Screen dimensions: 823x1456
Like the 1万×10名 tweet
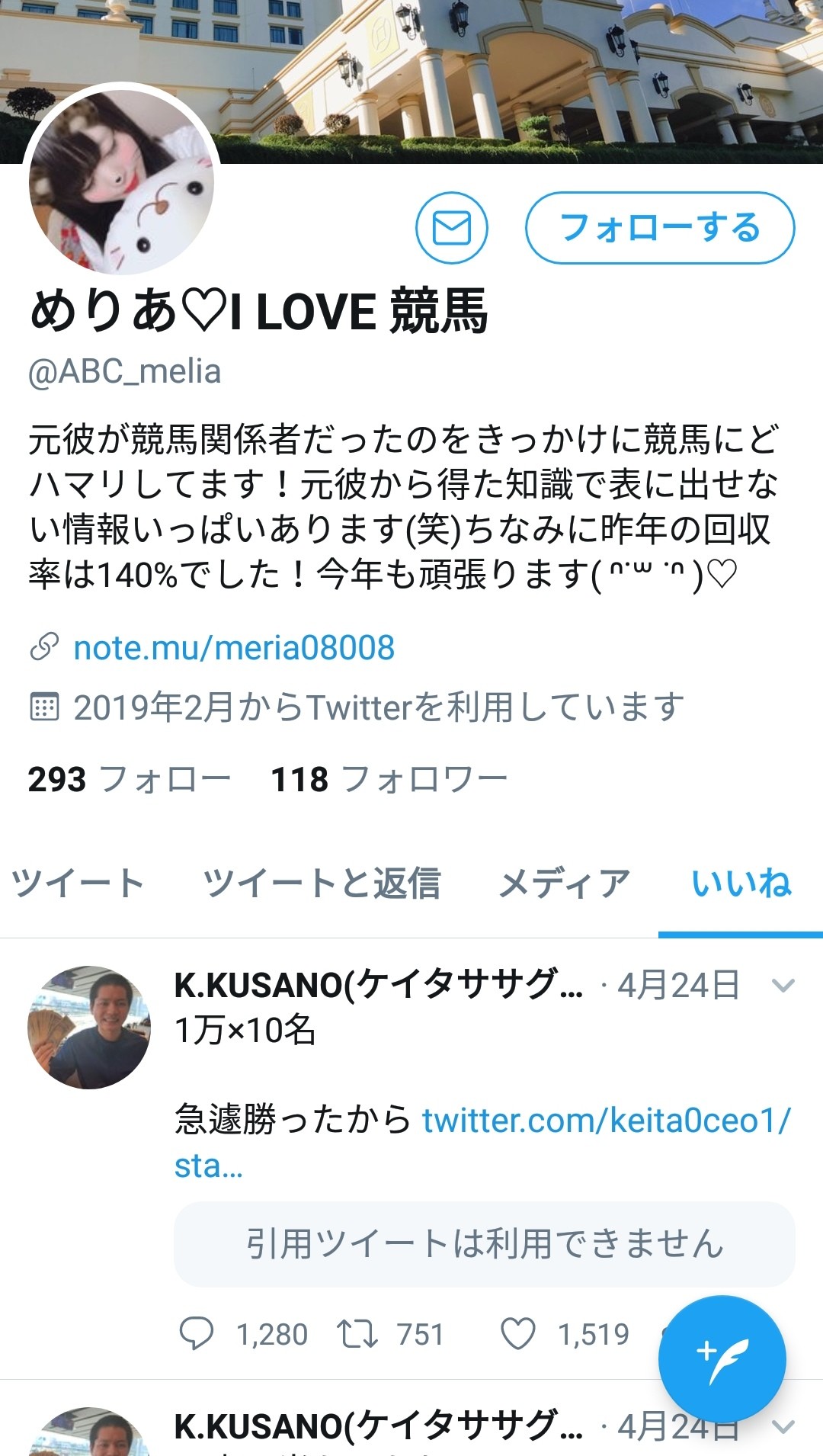click(518, 1334)
